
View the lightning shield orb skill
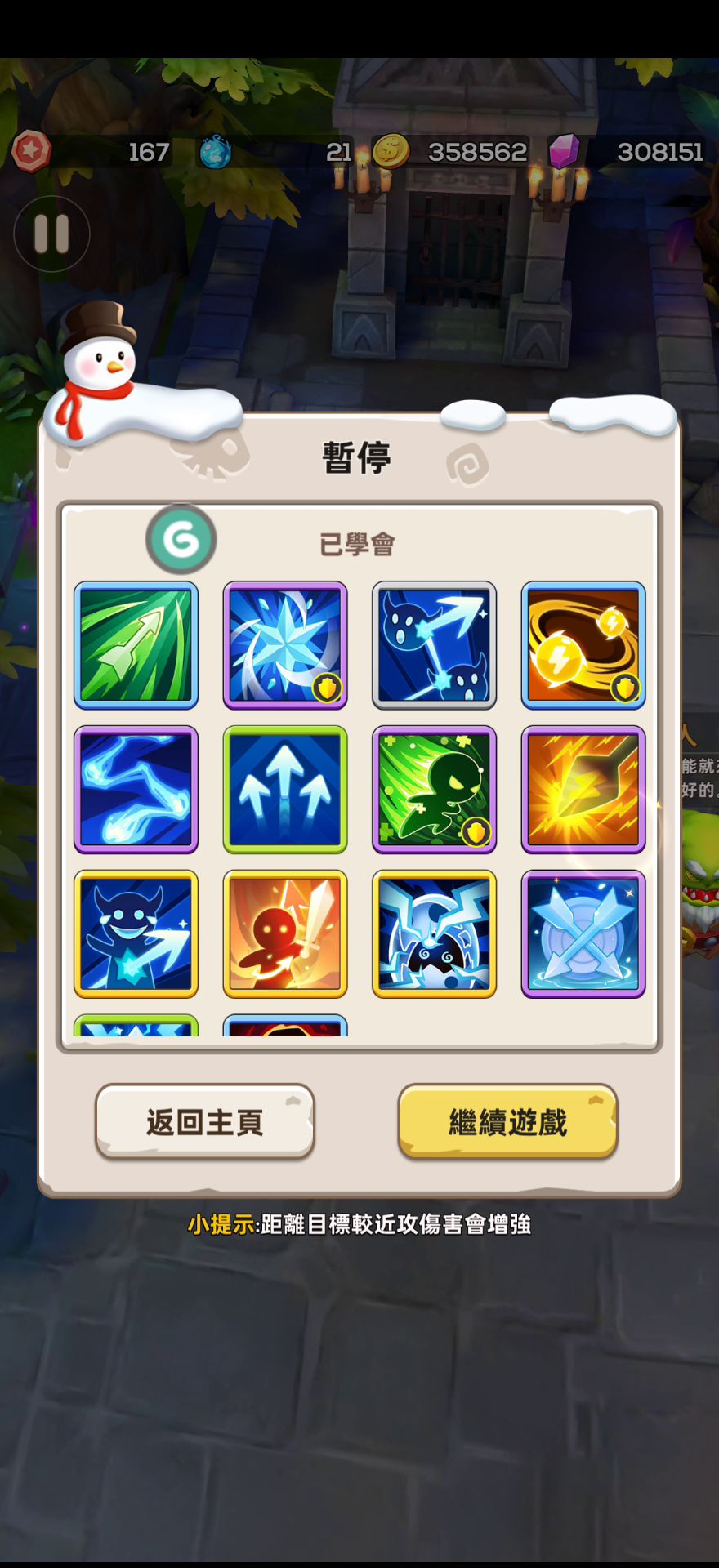coord(434,933)
